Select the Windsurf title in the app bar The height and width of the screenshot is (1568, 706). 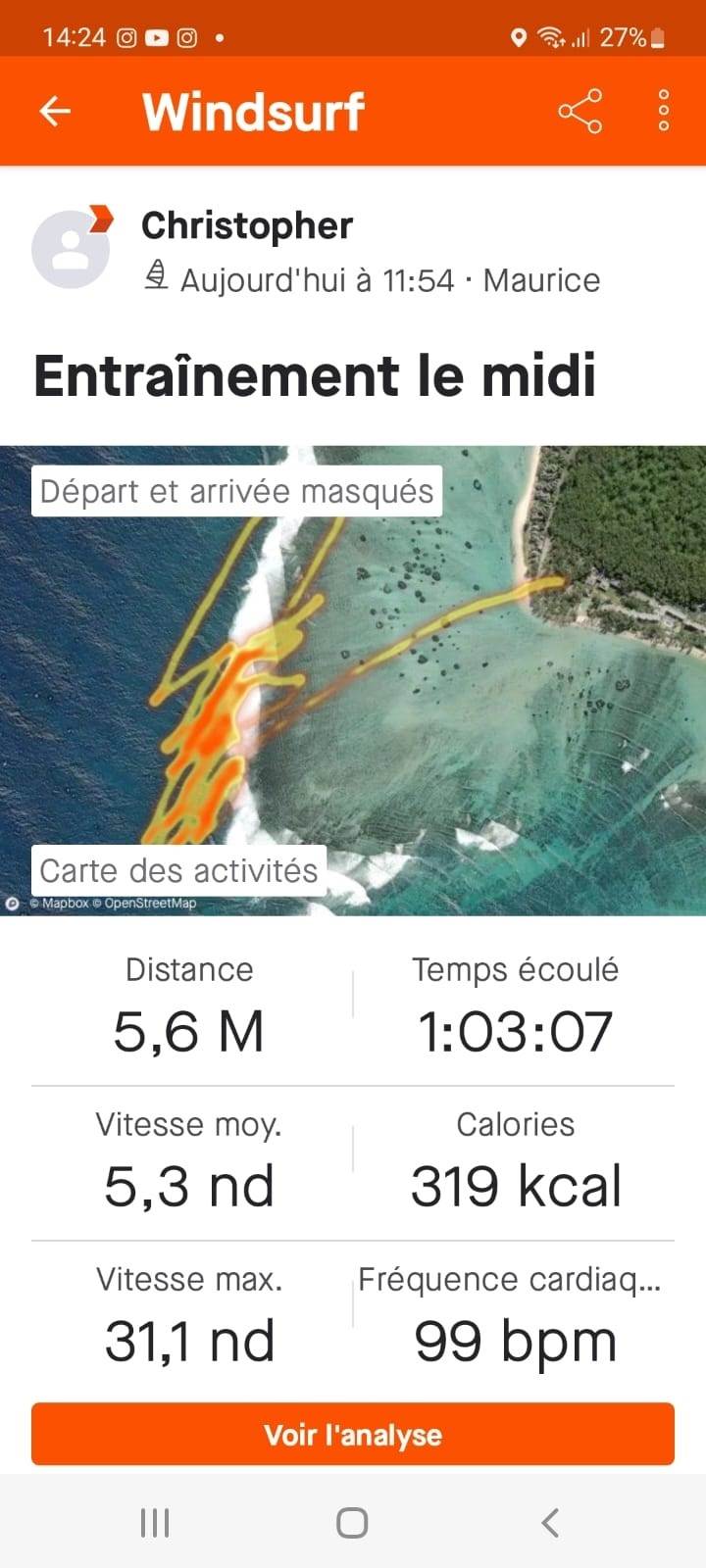click(253, 111)
